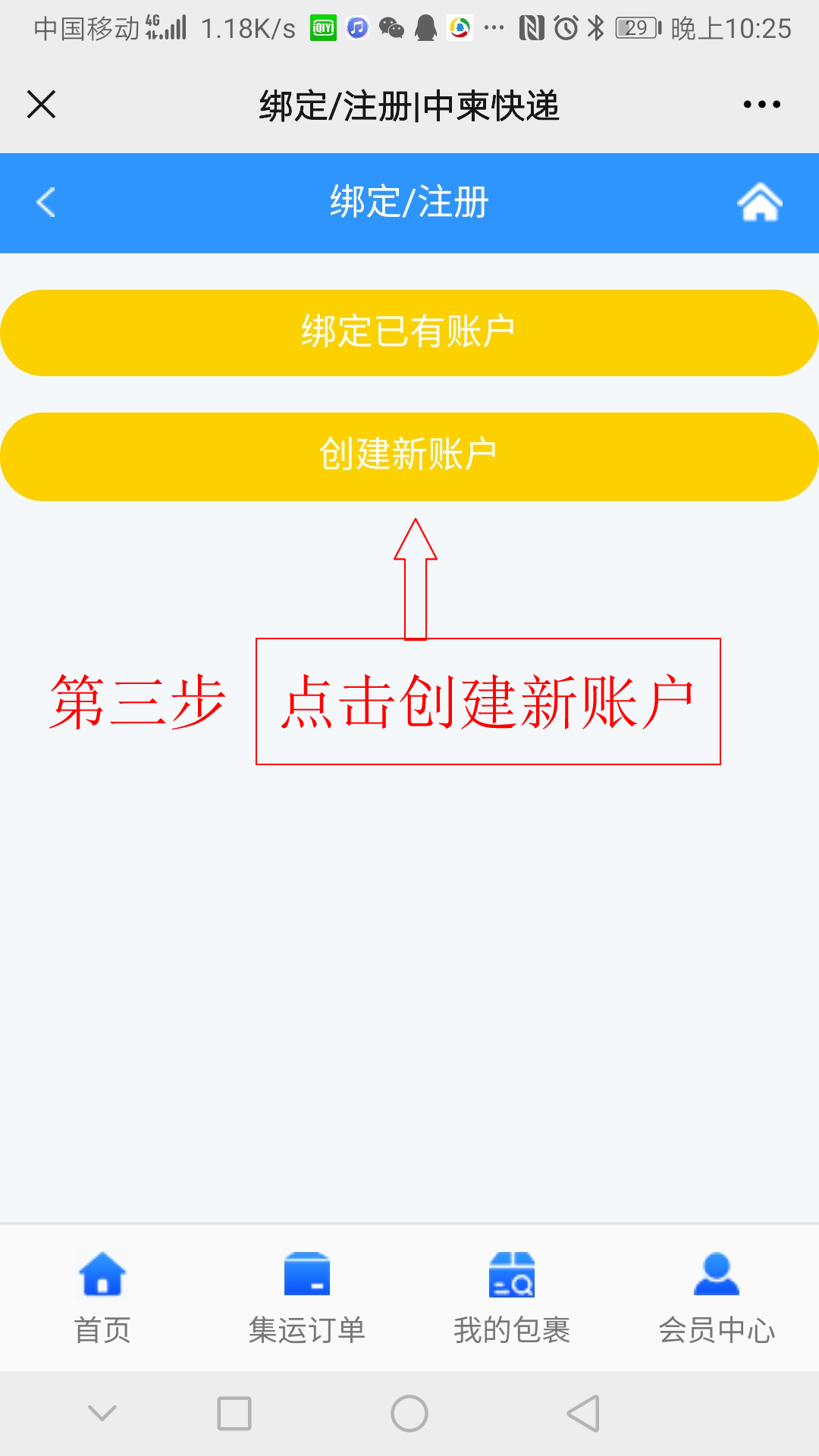
Task: Open the home icon in blue header
Action: click(760, 202)
